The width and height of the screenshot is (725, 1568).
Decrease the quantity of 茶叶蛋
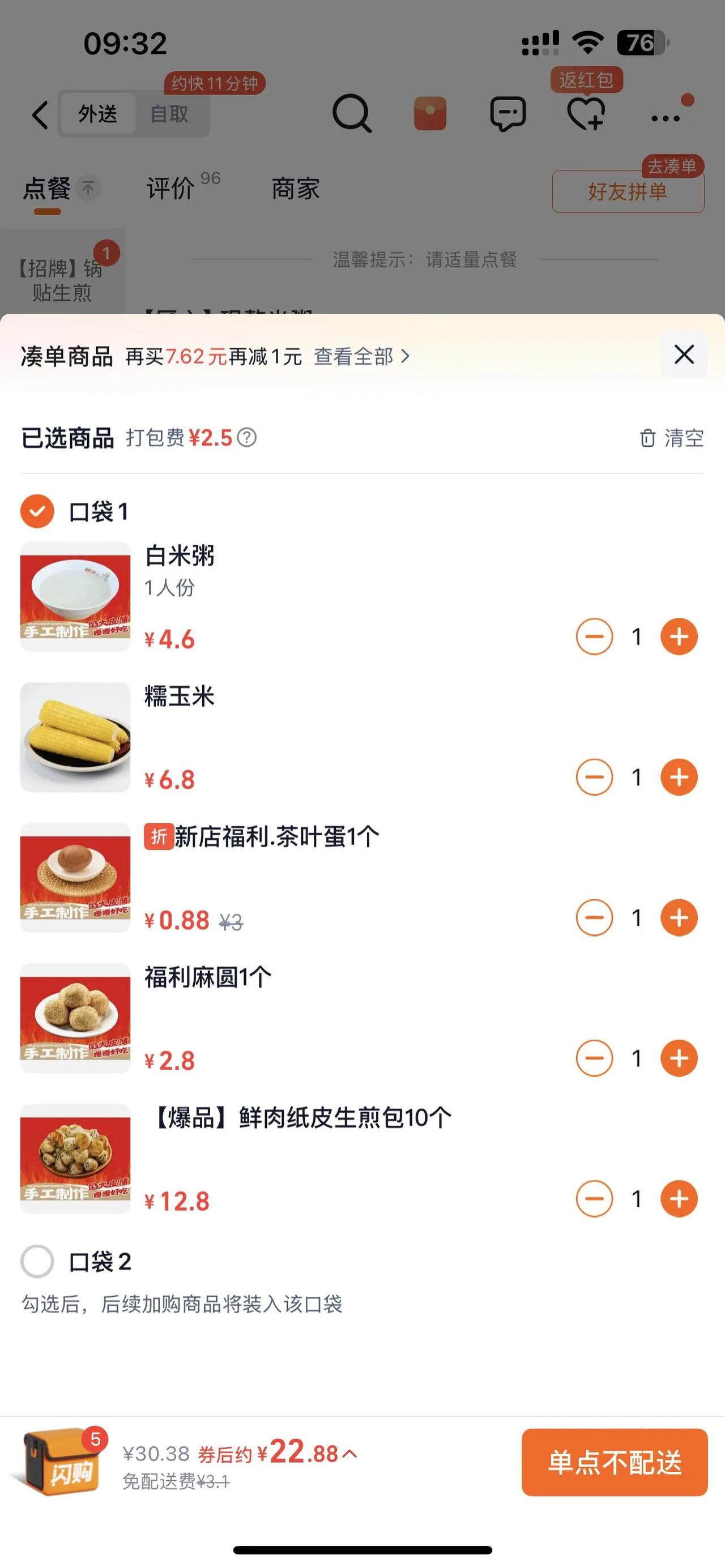tap(594, 918)
